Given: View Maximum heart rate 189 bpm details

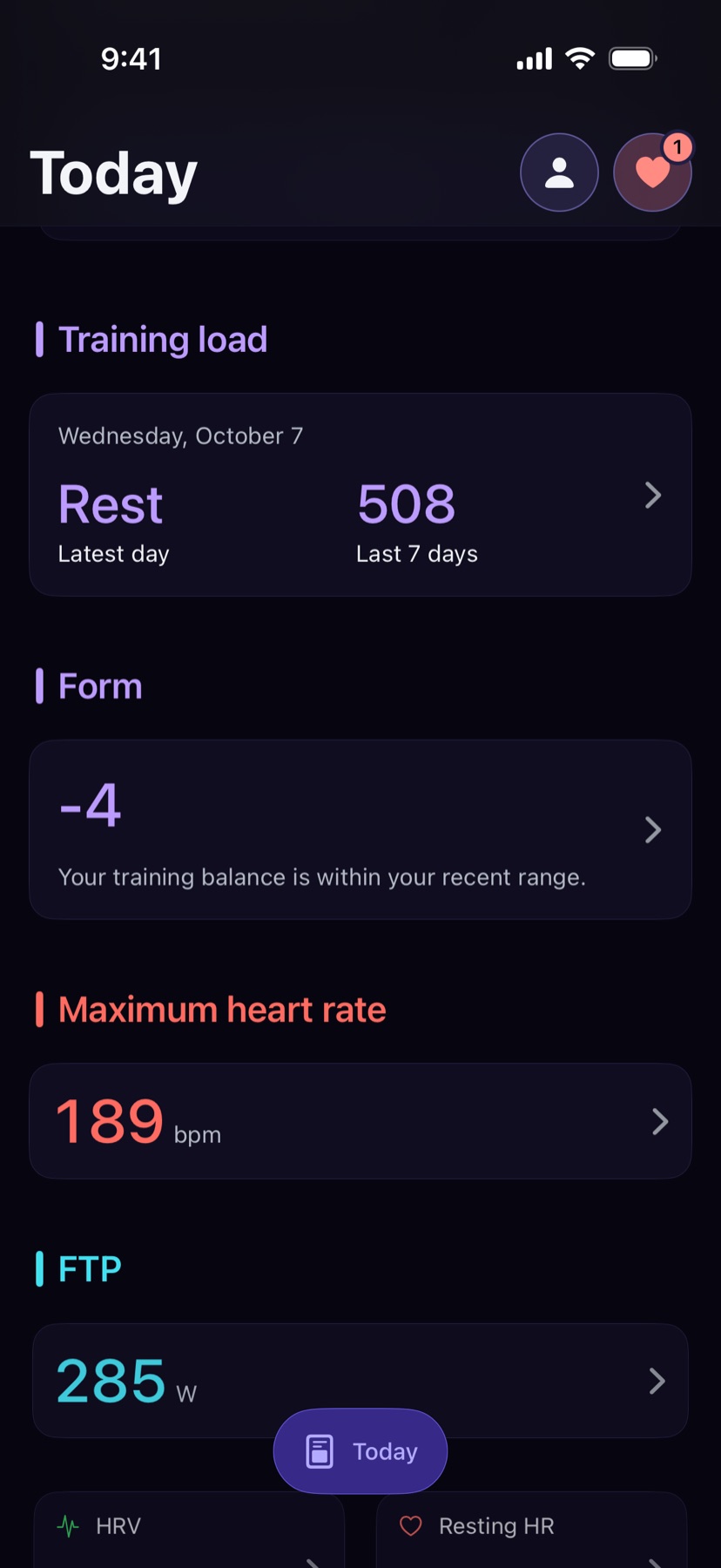Looking at the screenshot, I should coord(360,1121).
